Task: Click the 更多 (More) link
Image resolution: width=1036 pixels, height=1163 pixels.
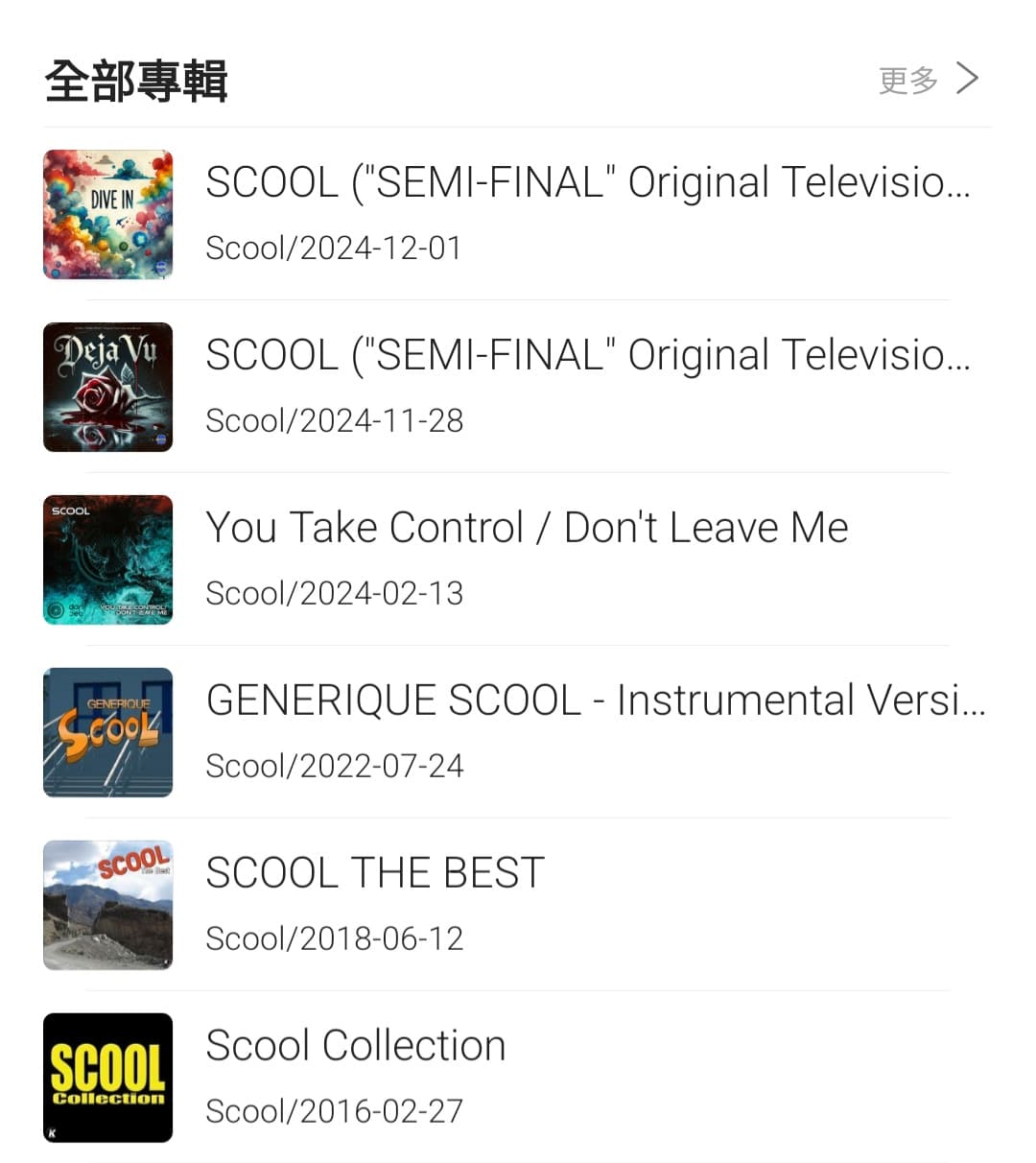Action: point(906,81)
